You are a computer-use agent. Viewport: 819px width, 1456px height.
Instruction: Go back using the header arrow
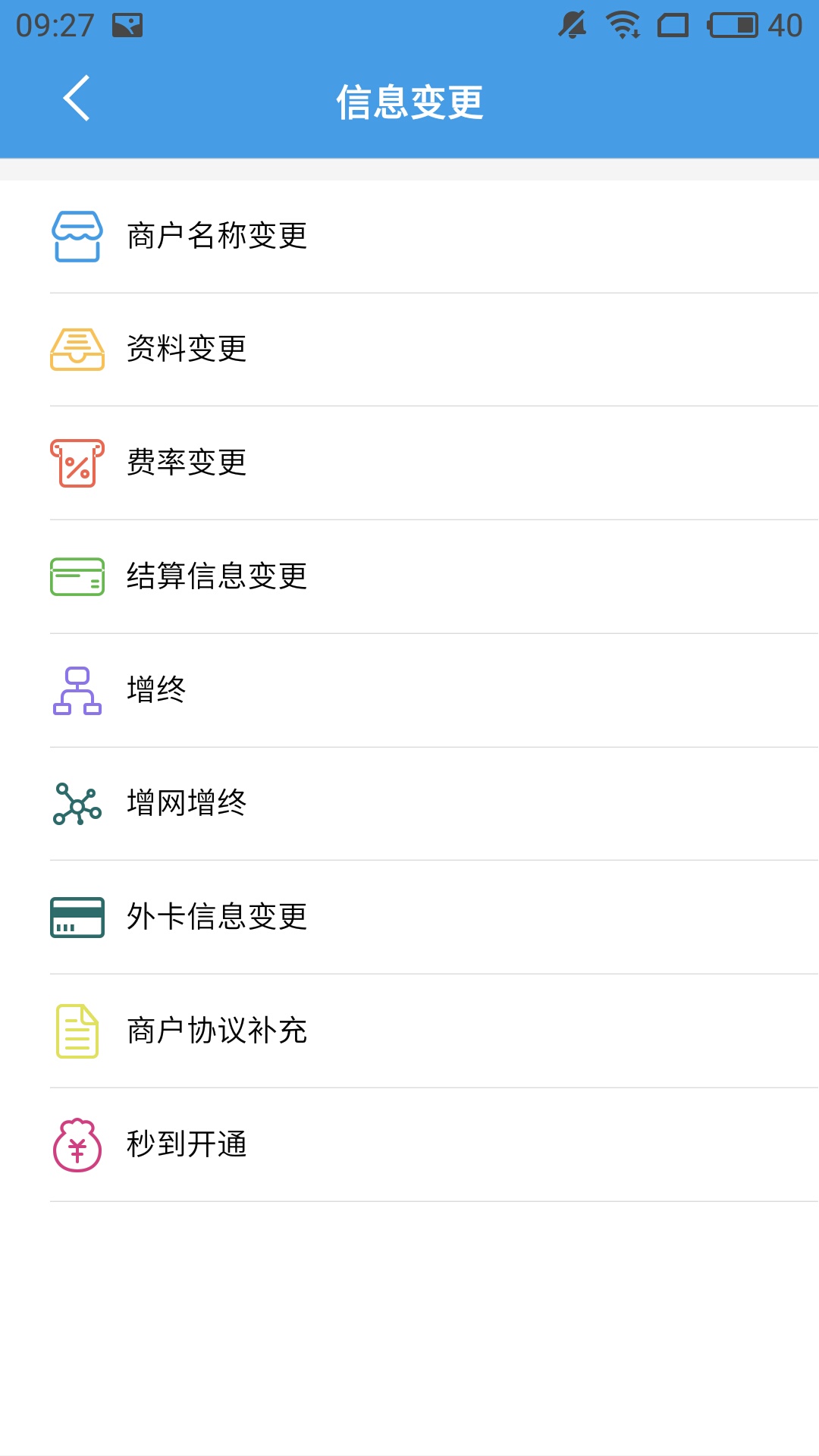[x=77, y=99]
